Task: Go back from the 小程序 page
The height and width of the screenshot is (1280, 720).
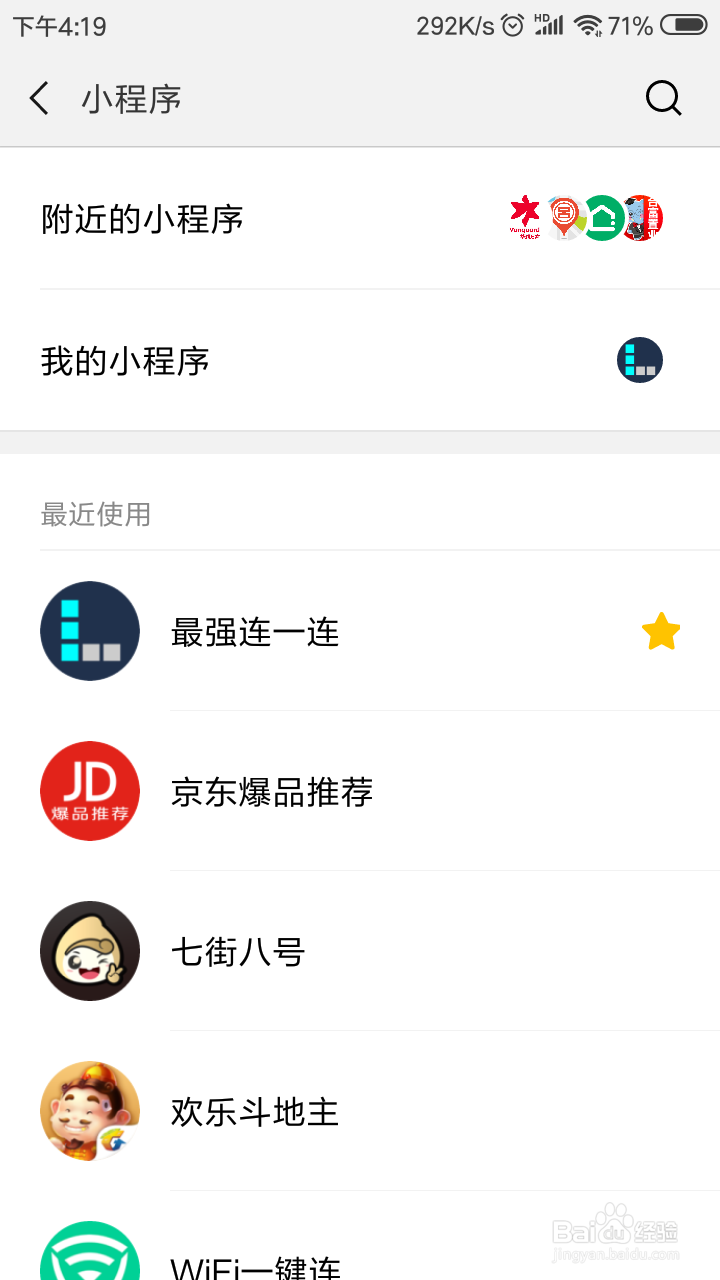Action: click(39, 99)
